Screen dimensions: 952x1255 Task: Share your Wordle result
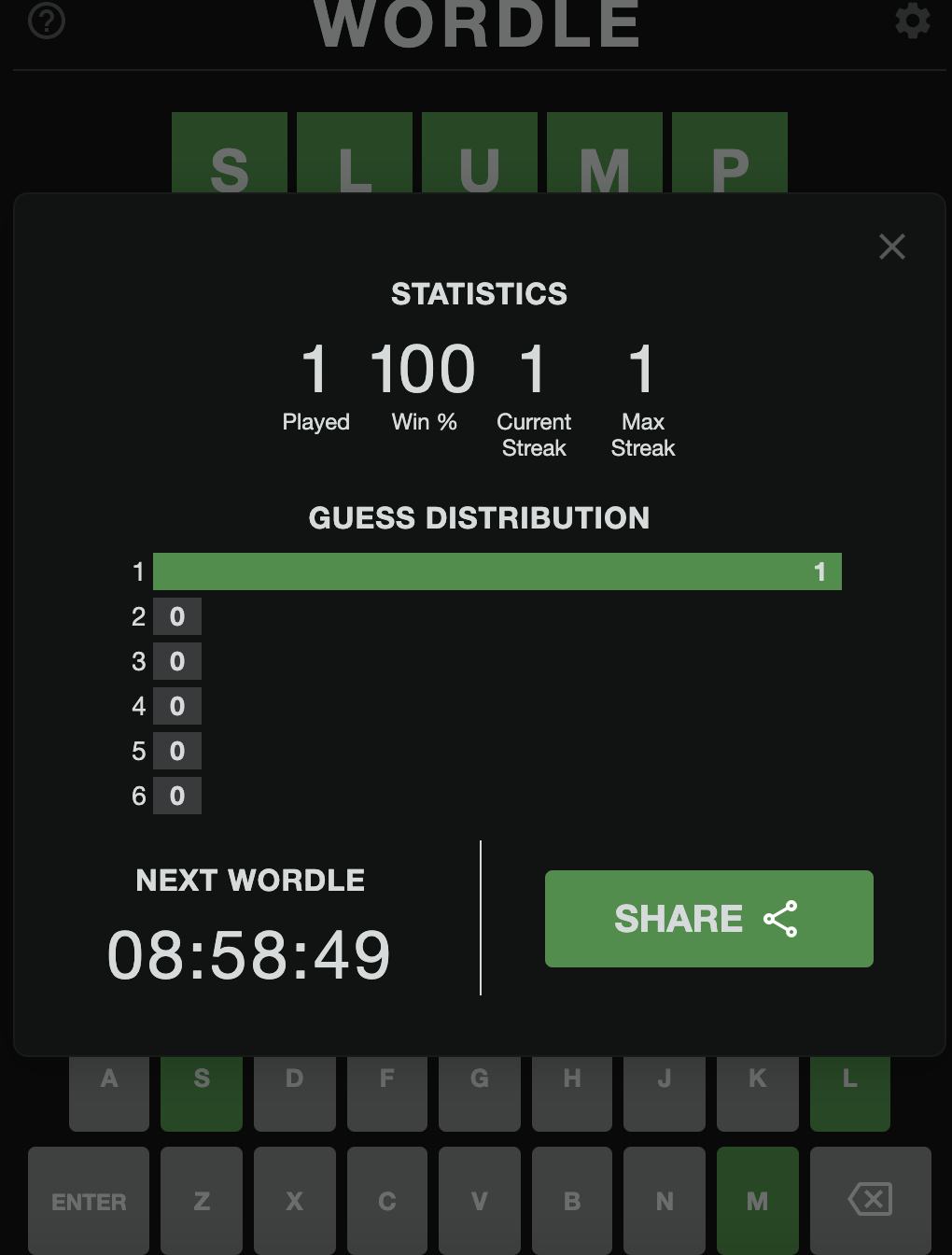tap(708, 919)
